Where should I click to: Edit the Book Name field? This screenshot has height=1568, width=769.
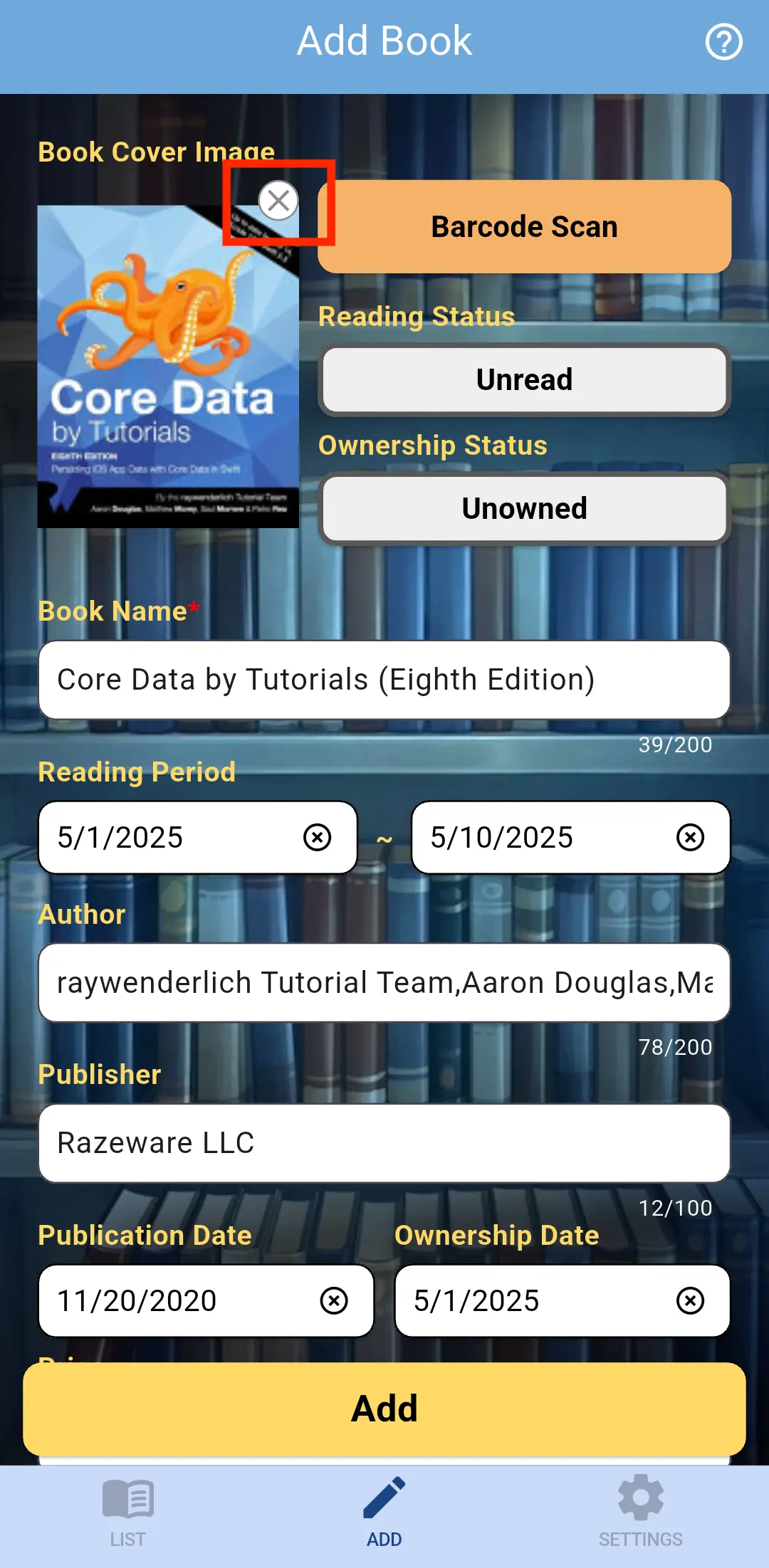click(x=384, y=680)
